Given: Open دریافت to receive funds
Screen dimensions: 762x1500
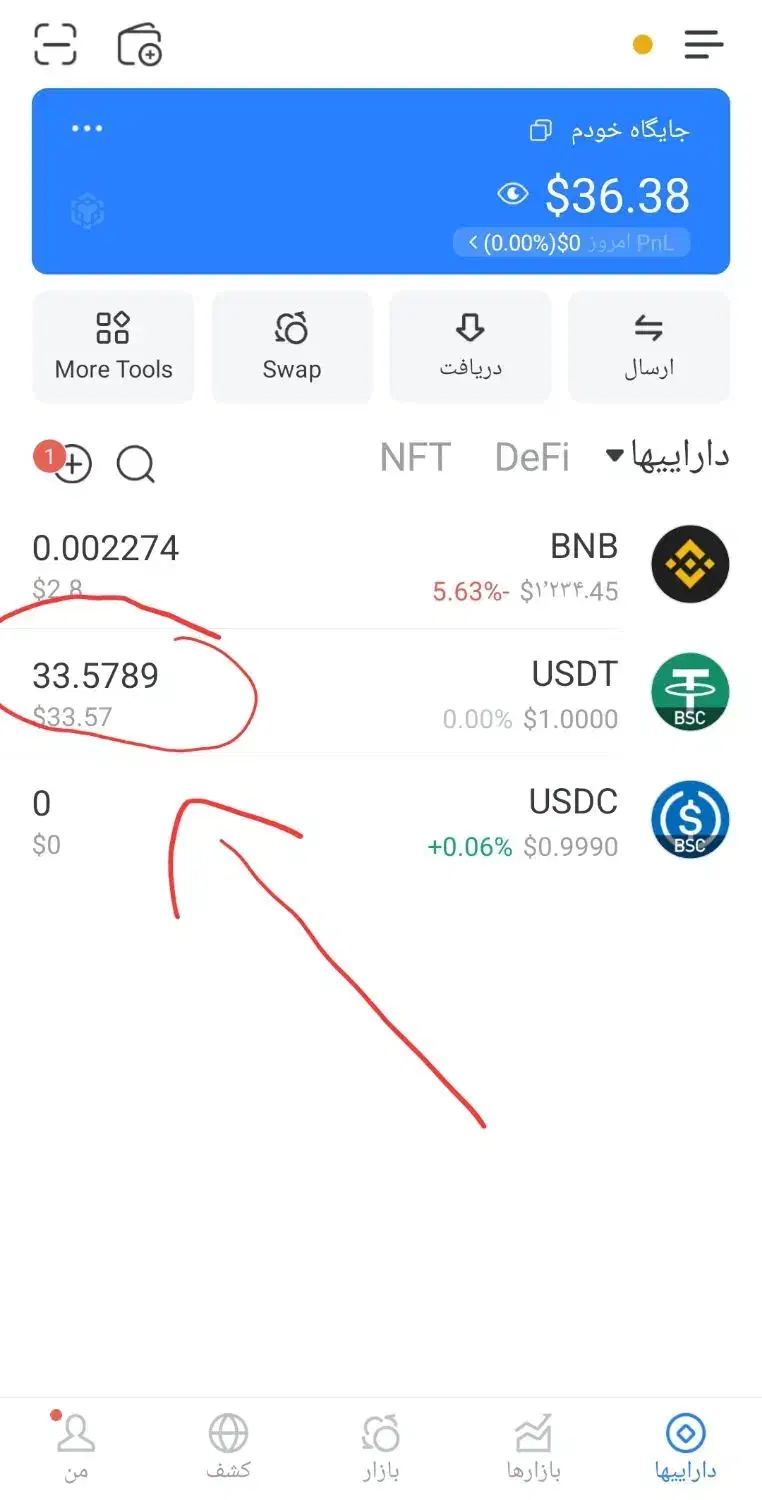Looking at the screenshot, I should 470,346.
